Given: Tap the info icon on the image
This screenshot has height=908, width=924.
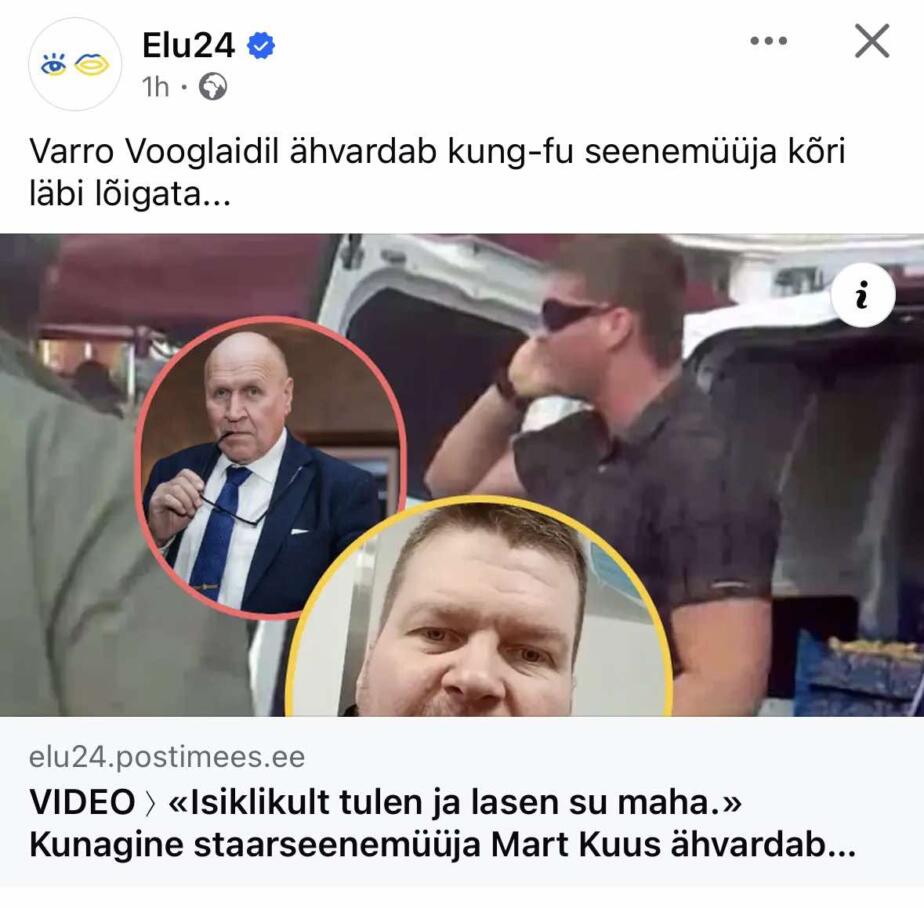Looking at the screenshot, I should pyautogui.click(x=862, y=295).
